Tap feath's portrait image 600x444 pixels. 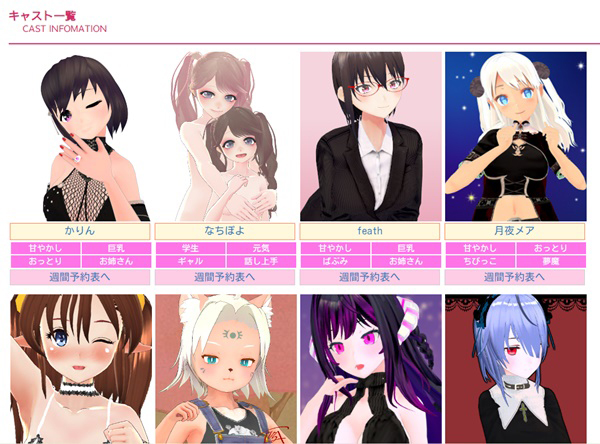[370, 136]
